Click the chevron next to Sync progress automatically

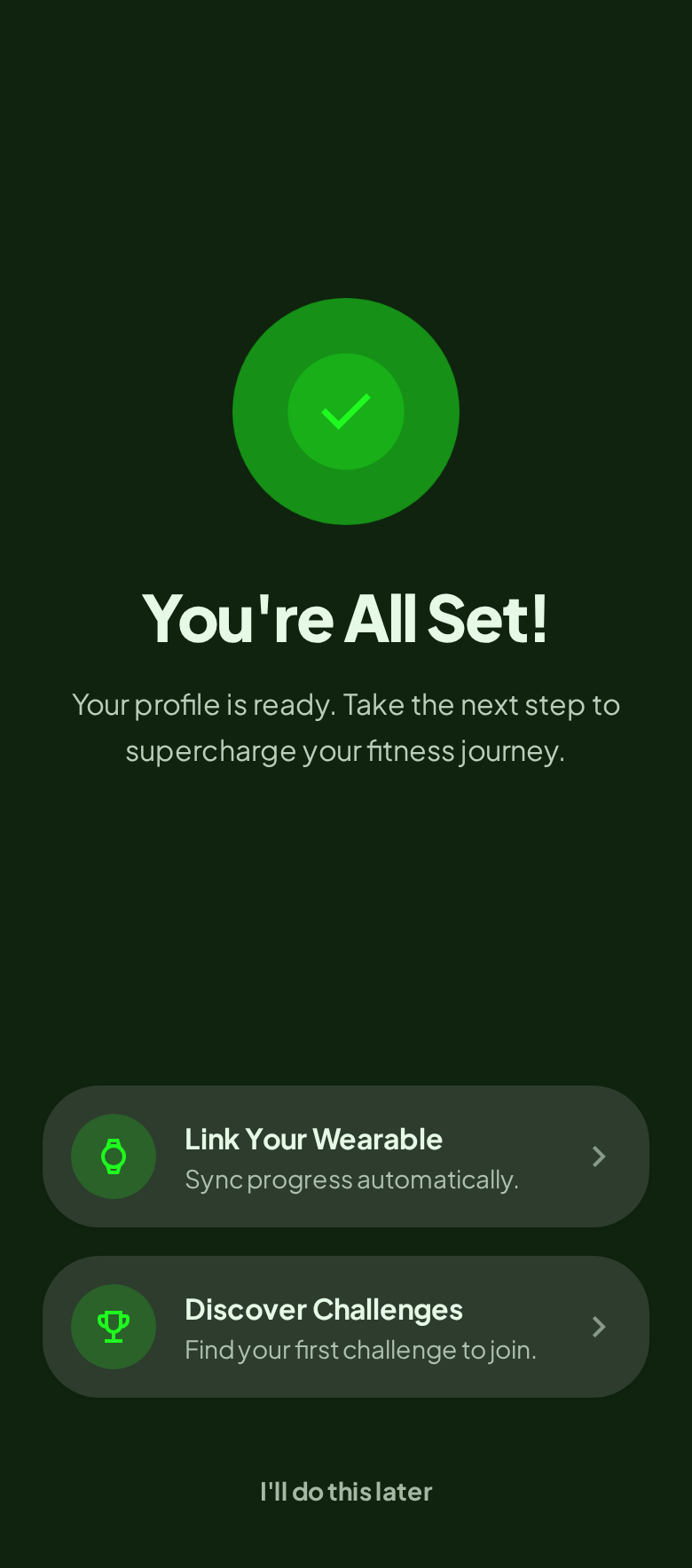pyautogui.click(x=599, y=1156)
